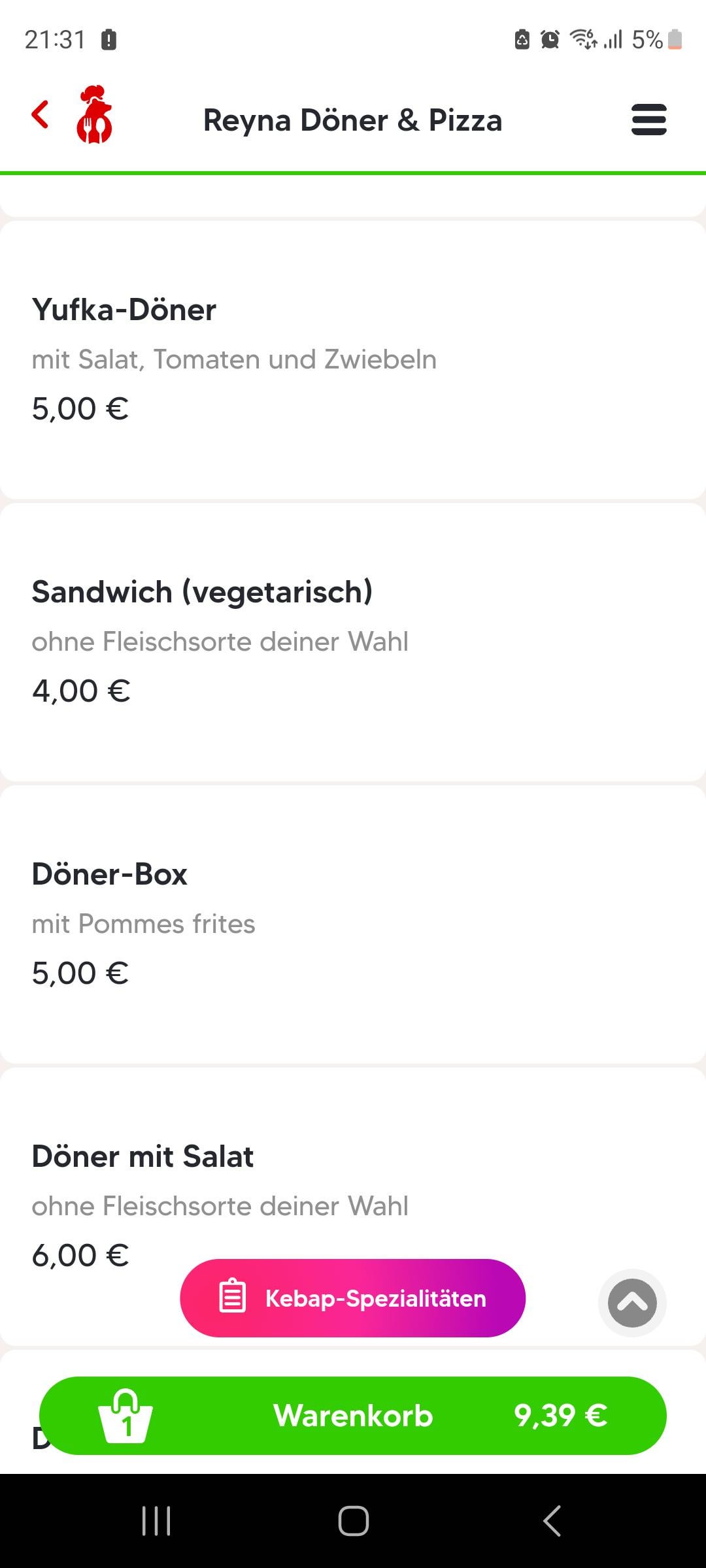Open the hamburger menu
Viewport: 706px width, 1568px height.
tap(648, 120)
